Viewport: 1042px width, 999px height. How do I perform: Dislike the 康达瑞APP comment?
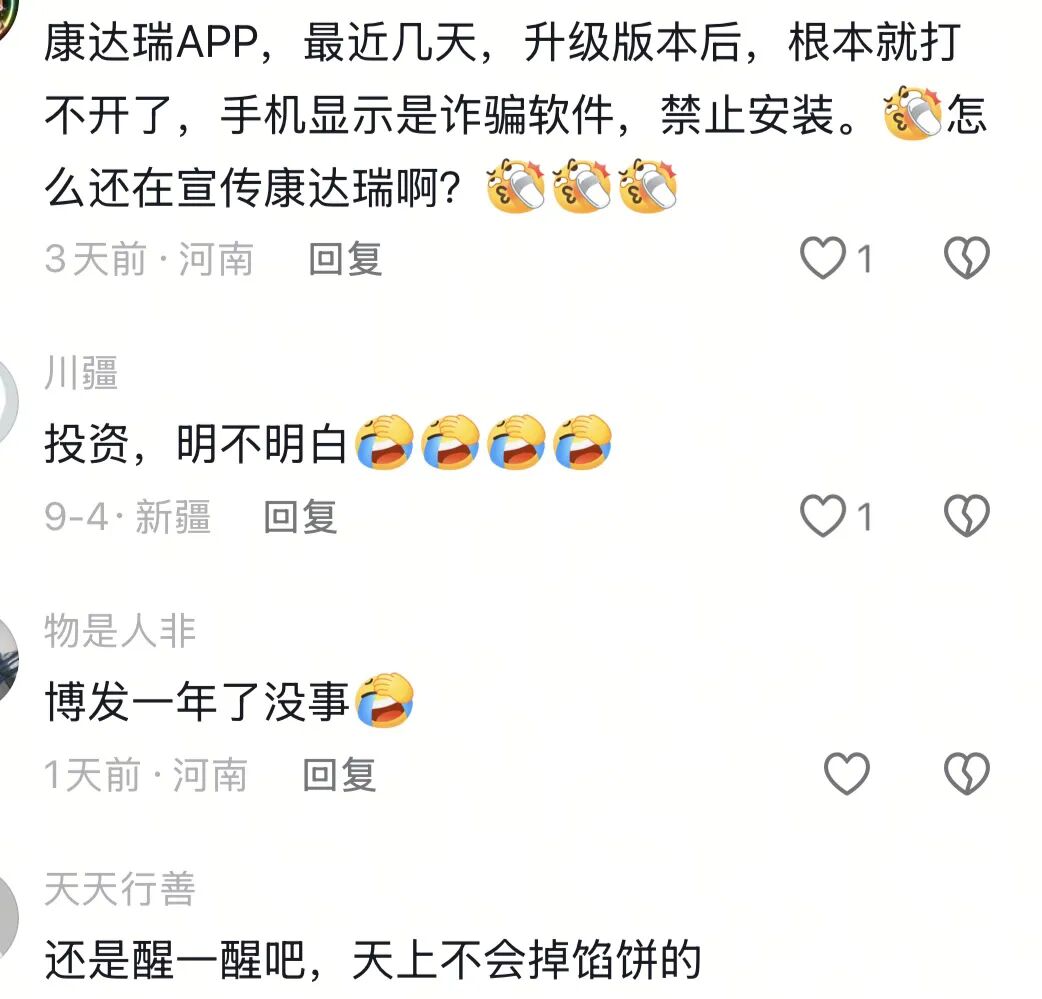click(967, 260)
